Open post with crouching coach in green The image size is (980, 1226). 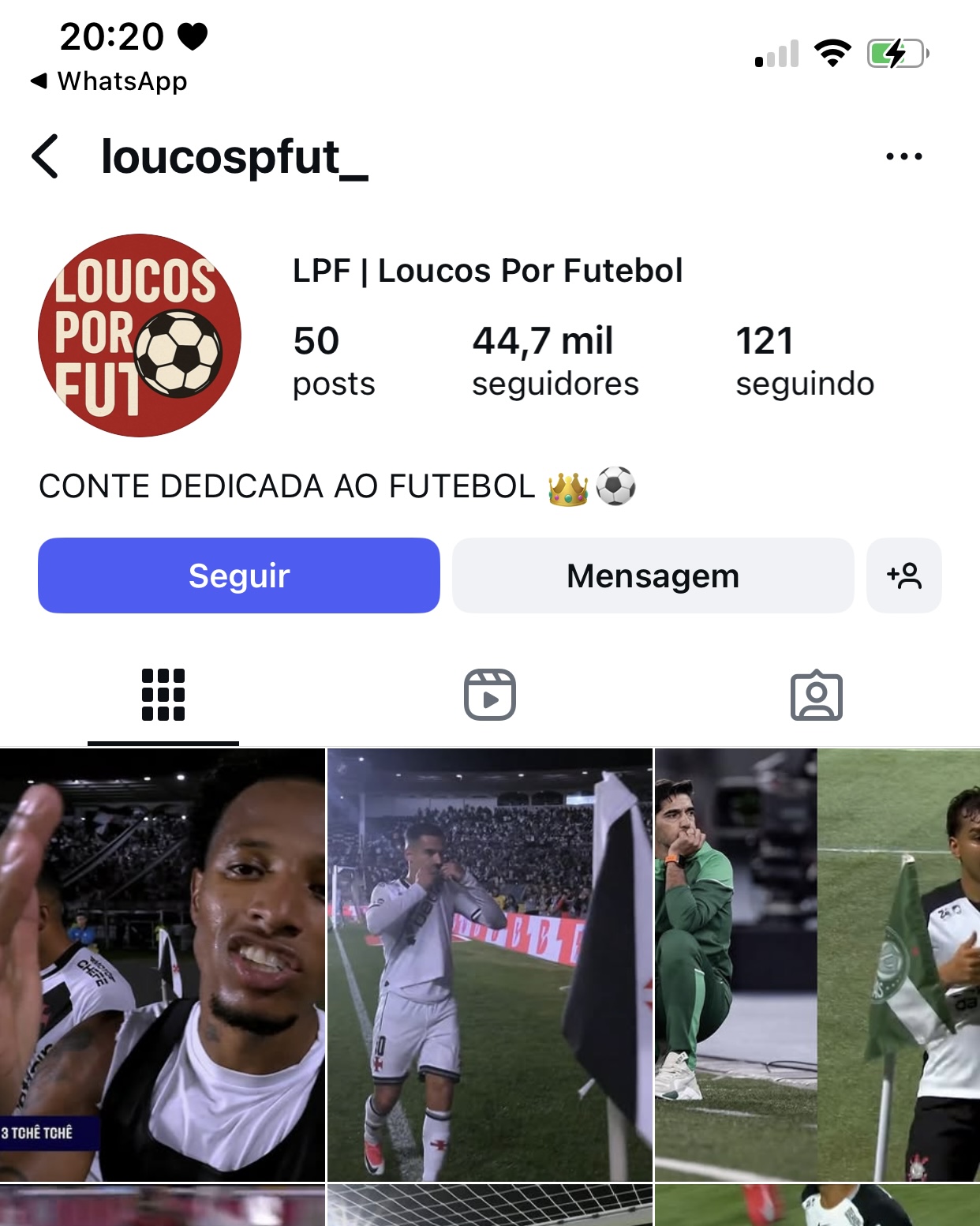click(817, 965)
